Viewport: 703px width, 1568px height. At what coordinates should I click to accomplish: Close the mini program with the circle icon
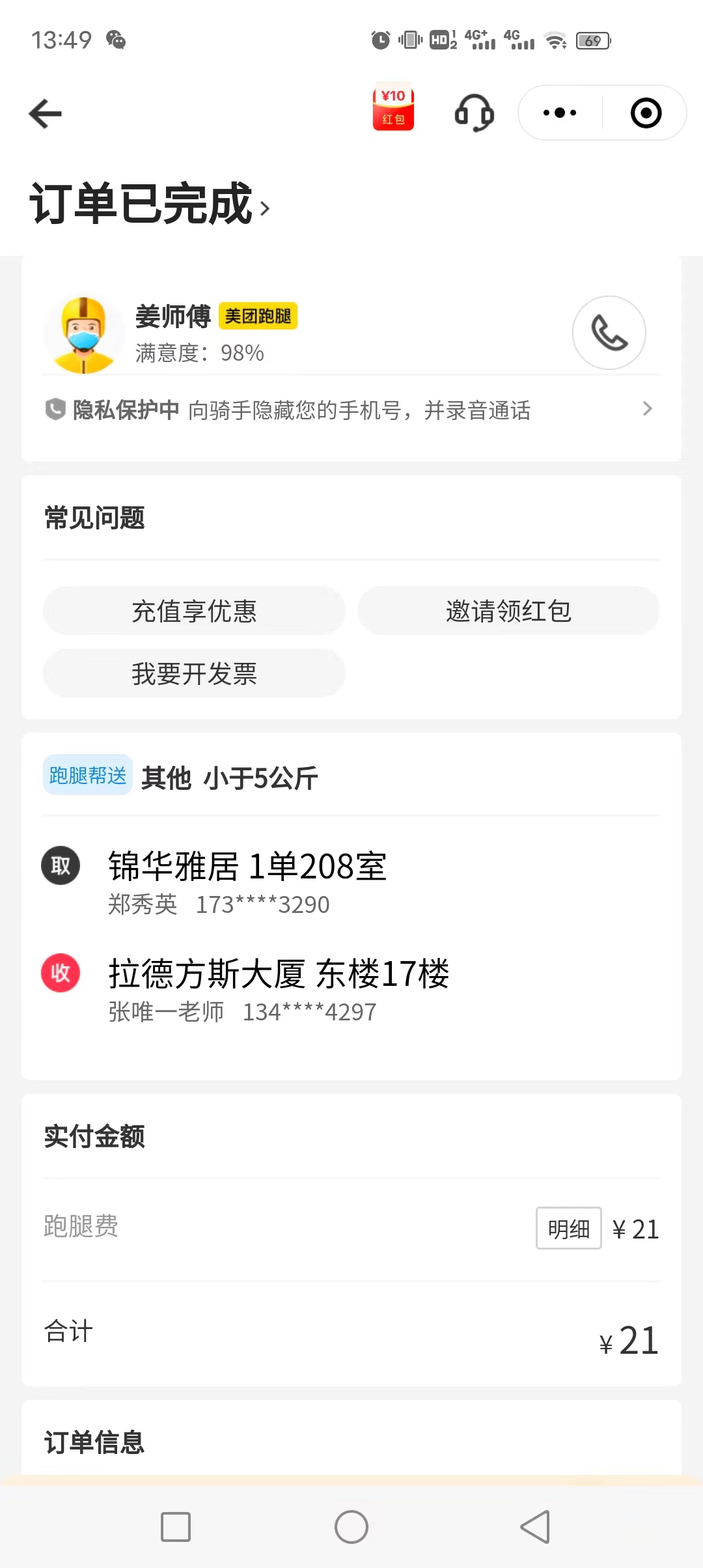click(x=646, y=113)
